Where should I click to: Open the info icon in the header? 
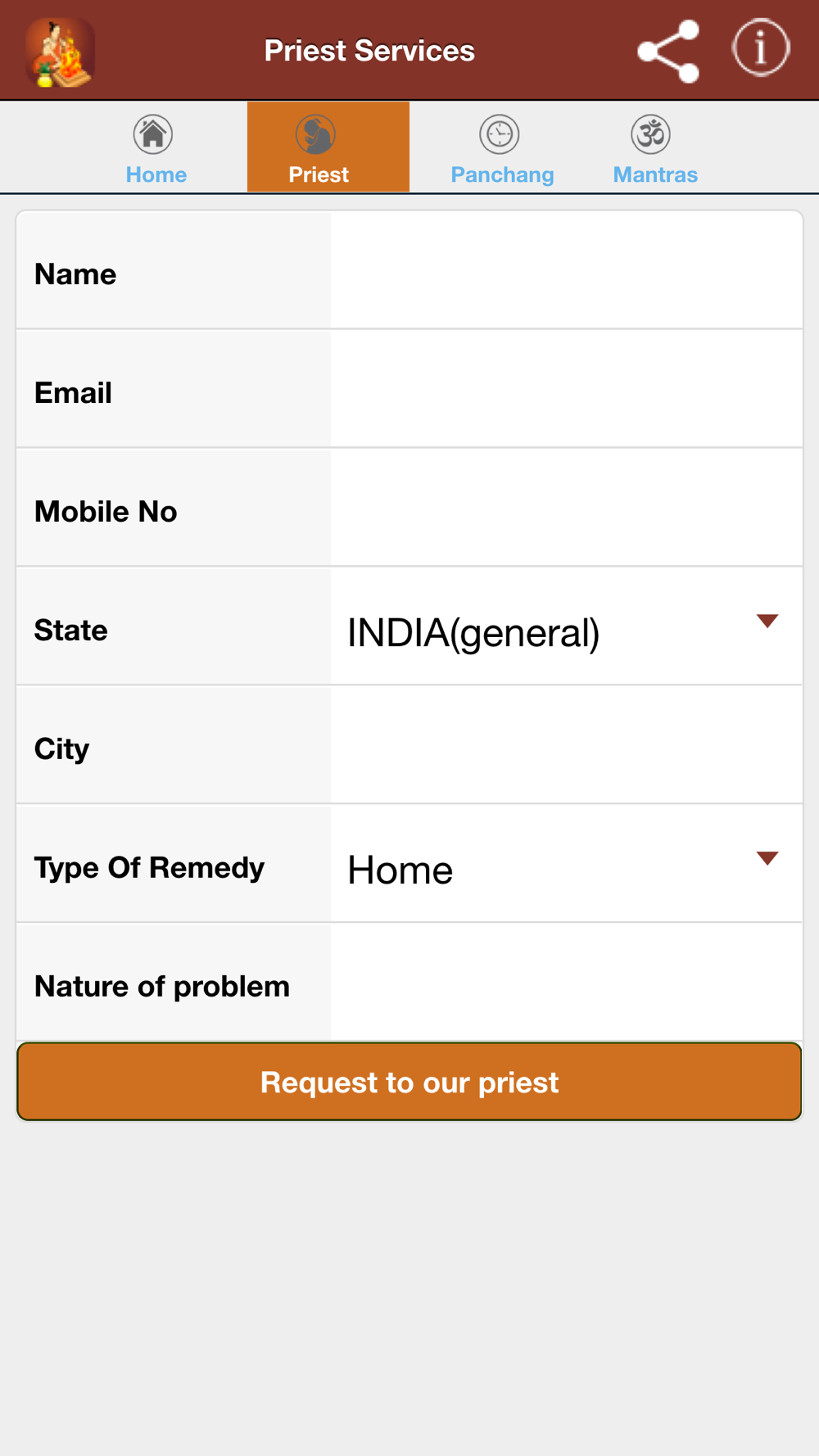[x=761, y=47]
